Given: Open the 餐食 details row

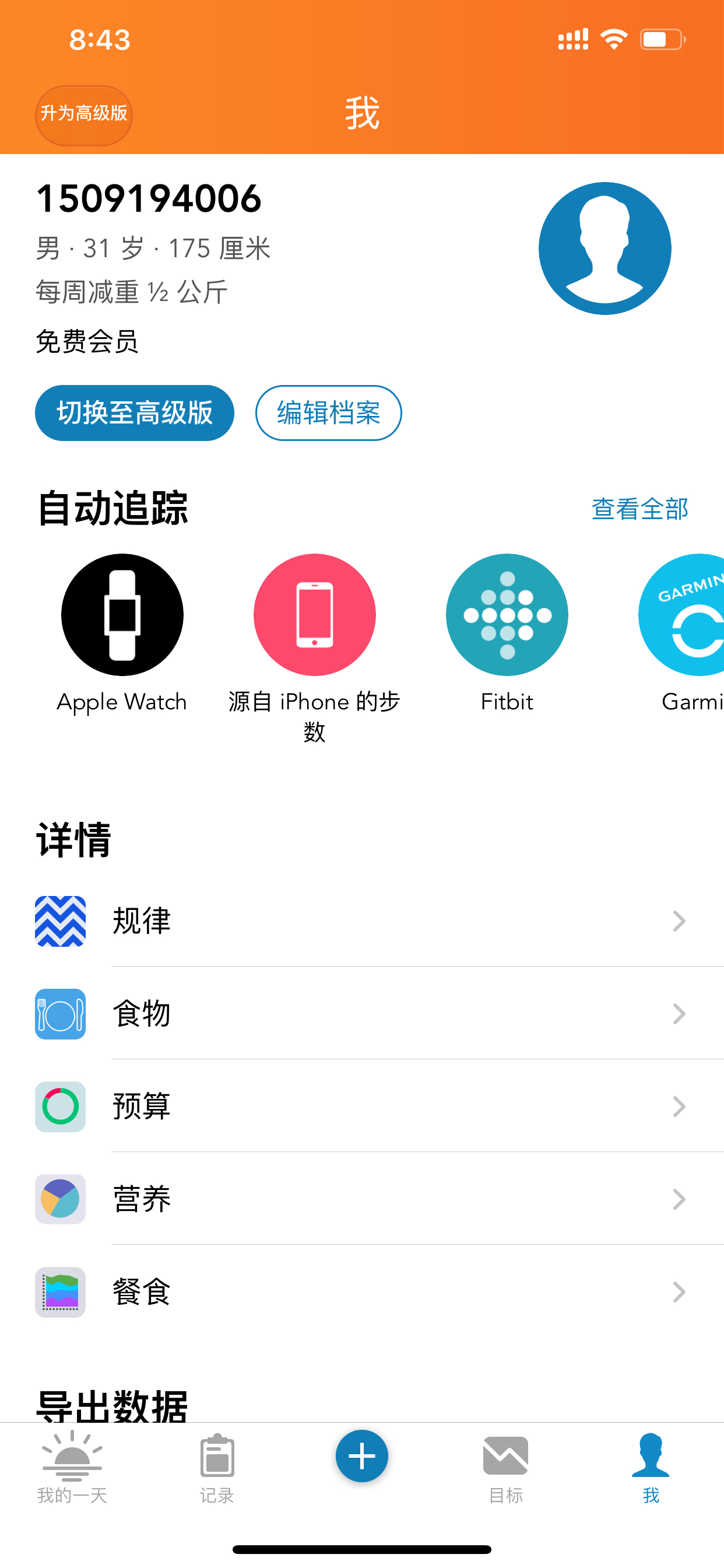Looking at the screenshot, I should 362,1291.
